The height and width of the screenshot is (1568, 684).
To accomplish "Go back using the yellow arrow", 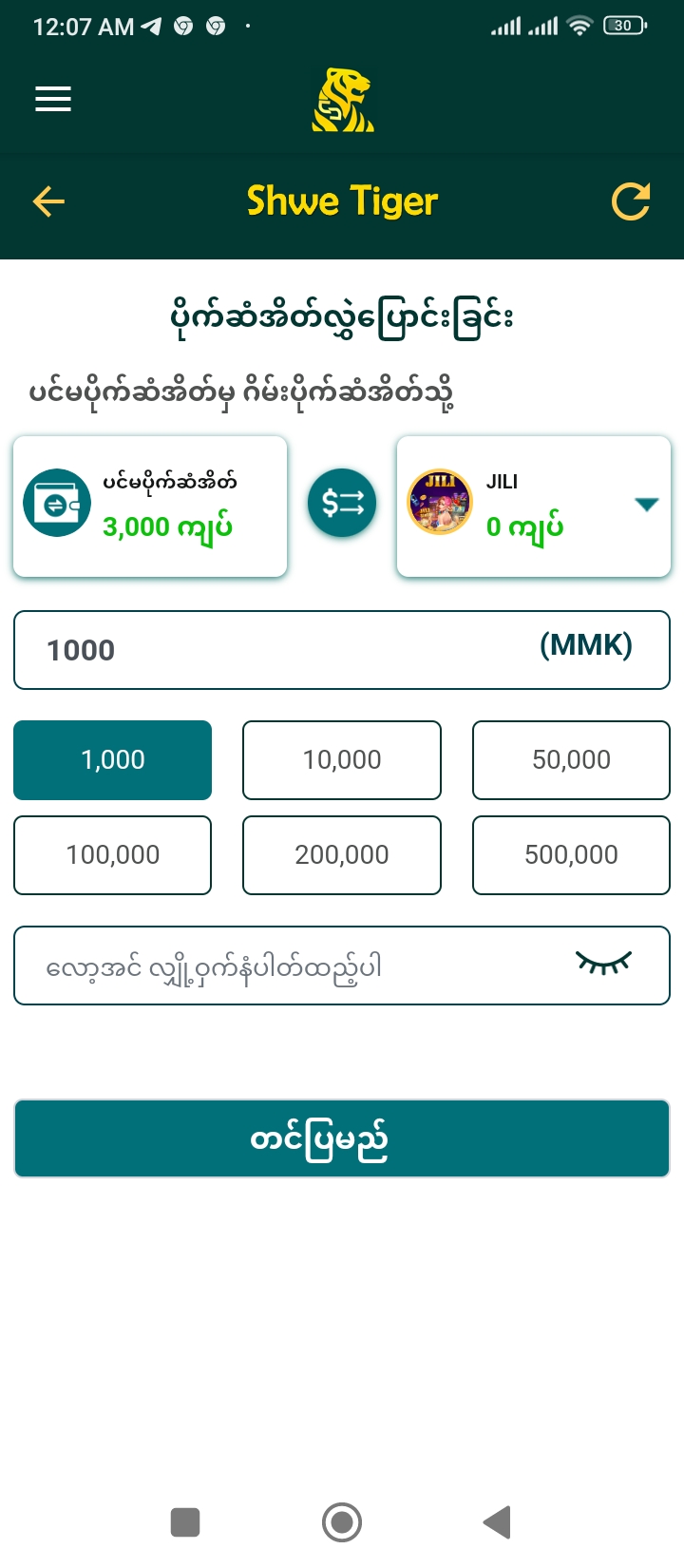I will (x=48, y=201).
